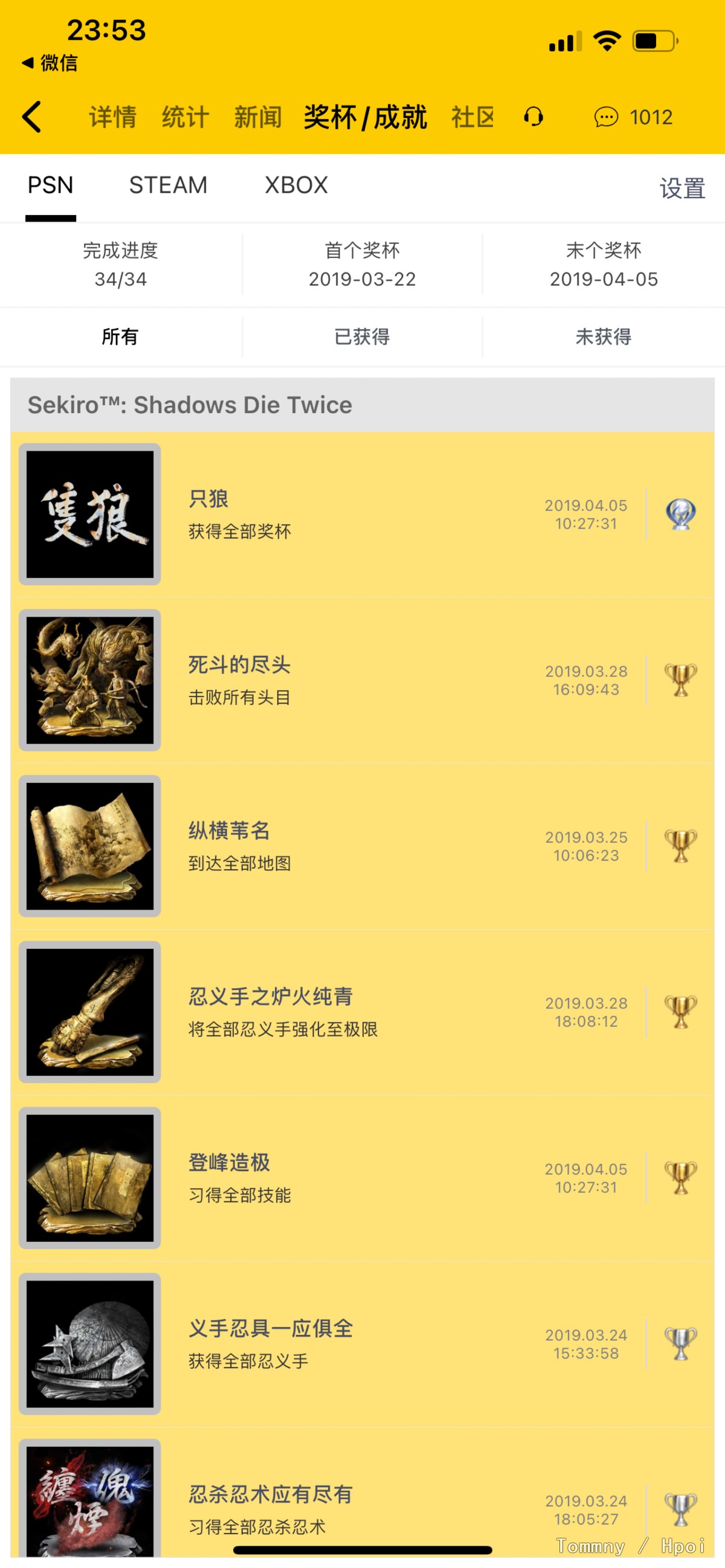Viewport: 725px width, 1568px height.
Task: Tap the headset support icon
Action: click(x=533, y=117)
